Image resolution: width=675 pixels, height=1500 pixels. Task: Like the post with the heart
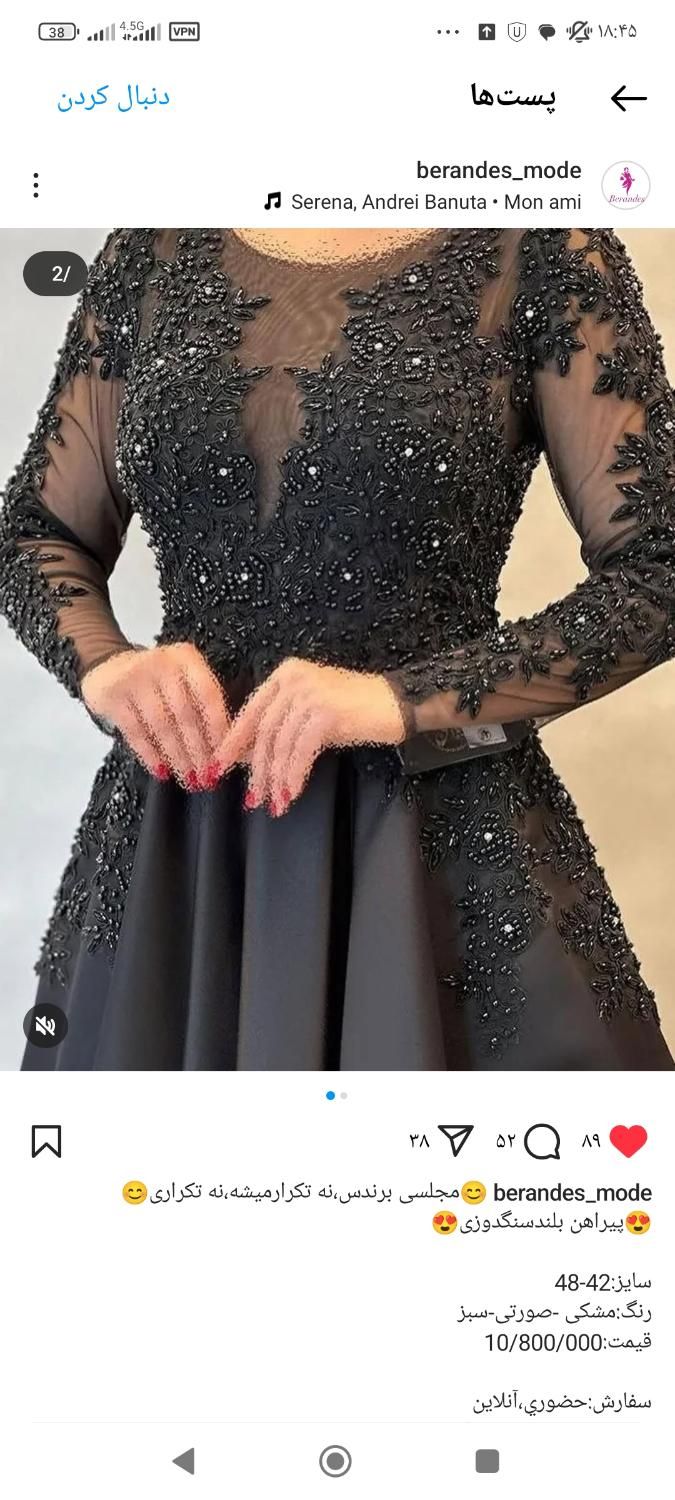(628, 1141)
